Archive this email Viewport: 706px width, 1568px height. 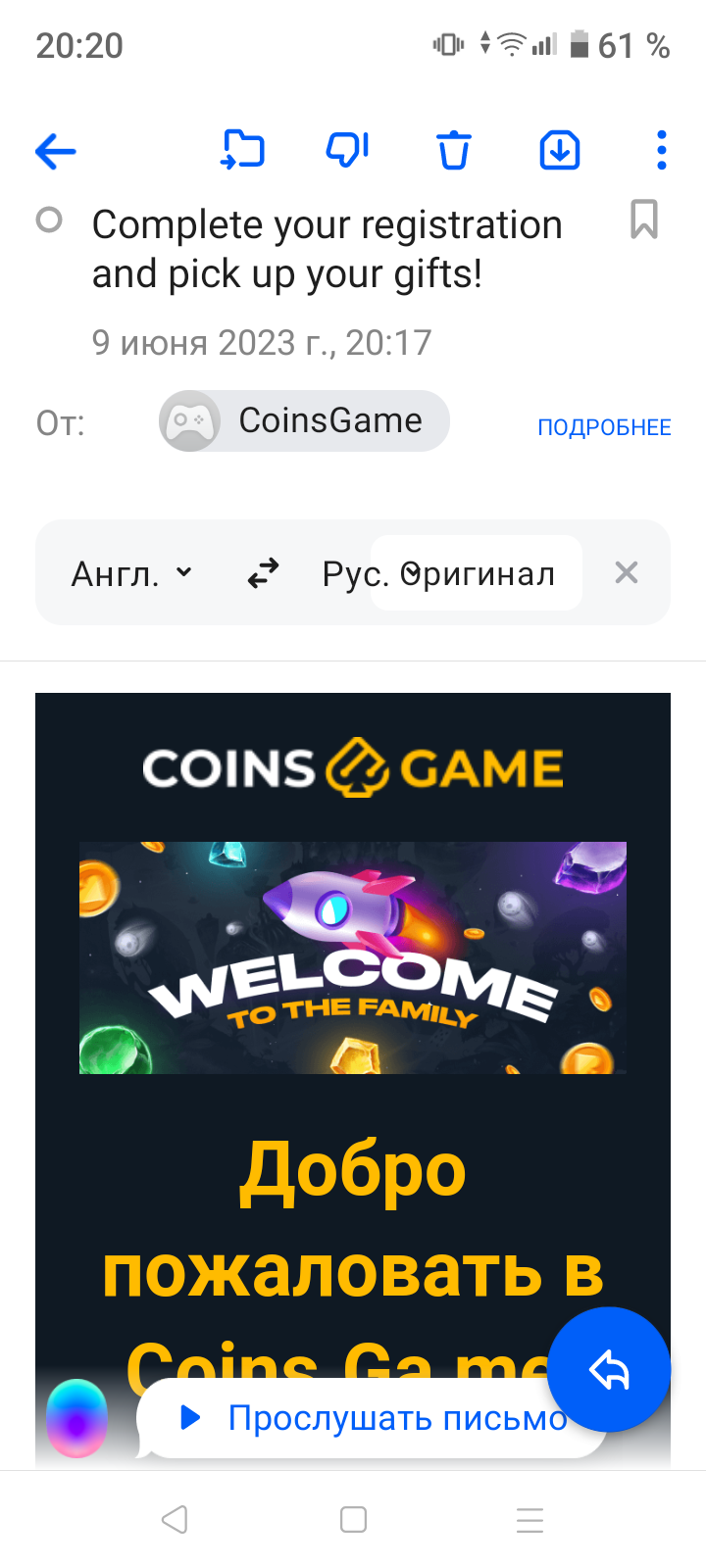(560, 151)
